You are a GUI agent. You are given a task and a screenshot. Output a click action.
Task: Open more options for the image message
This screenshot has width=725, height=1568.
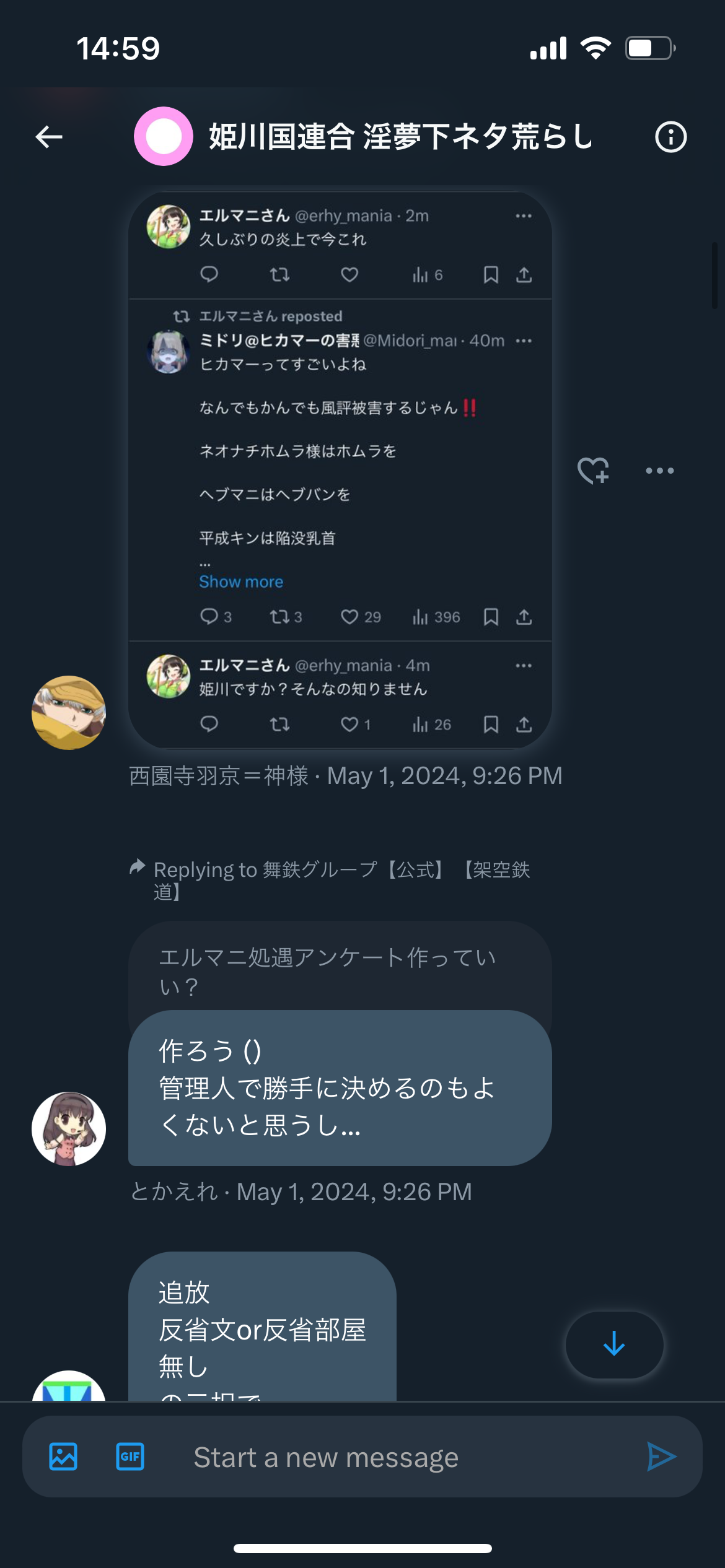click(660, 471)
